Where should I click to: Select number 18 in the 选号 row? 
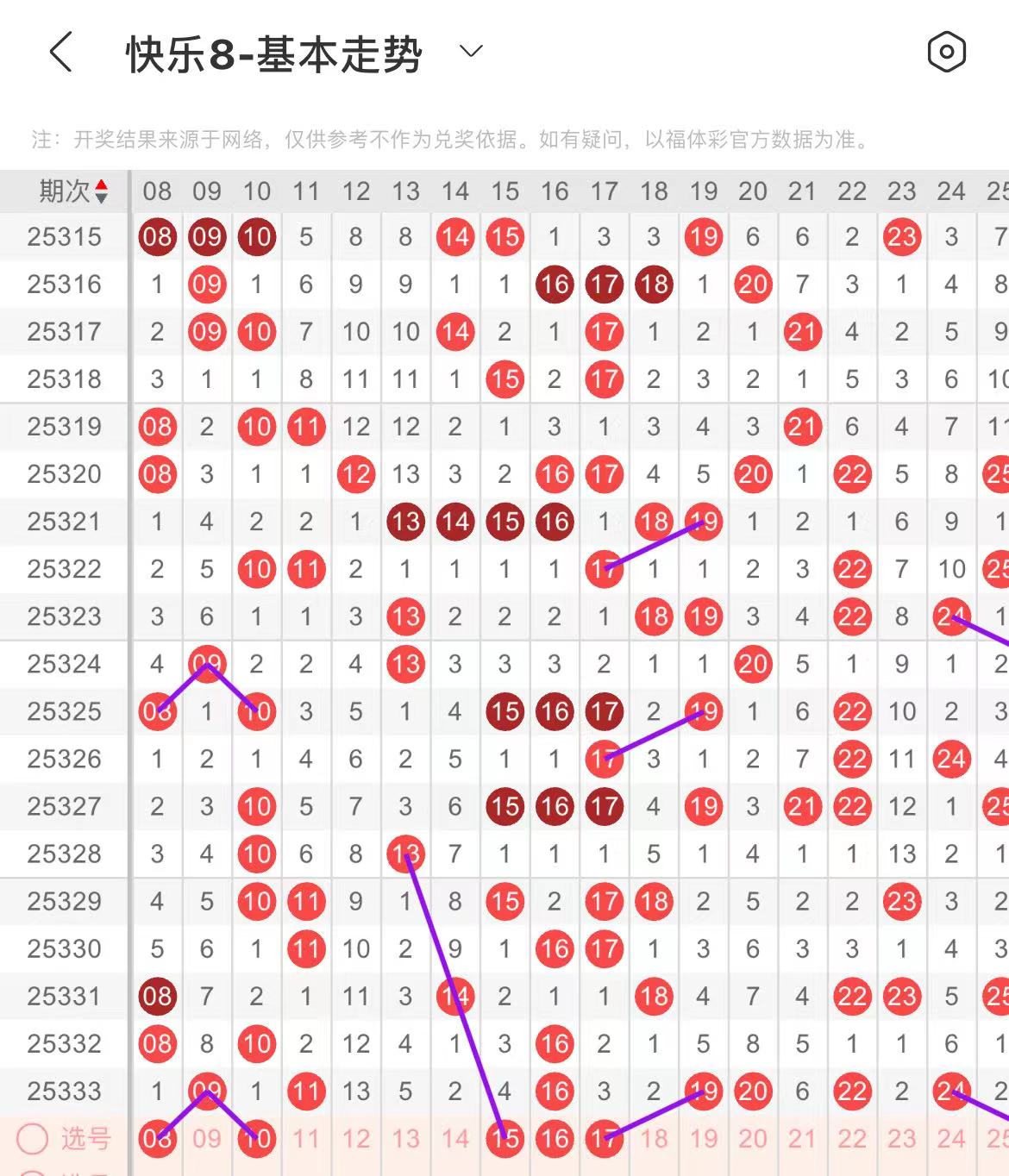point(654,1139)
